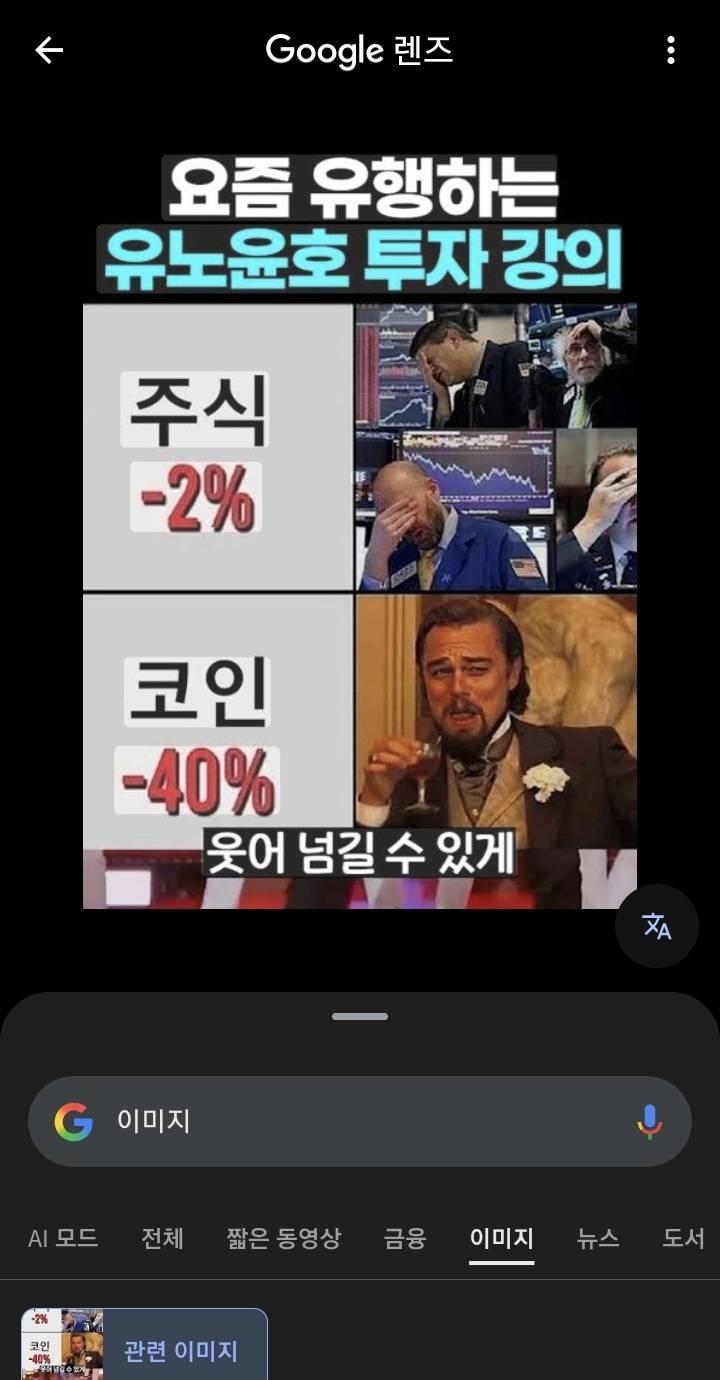Screen dimensions: 720x1380
Task: Switch to the AI 모드 tab
Action: point(63,1238)
